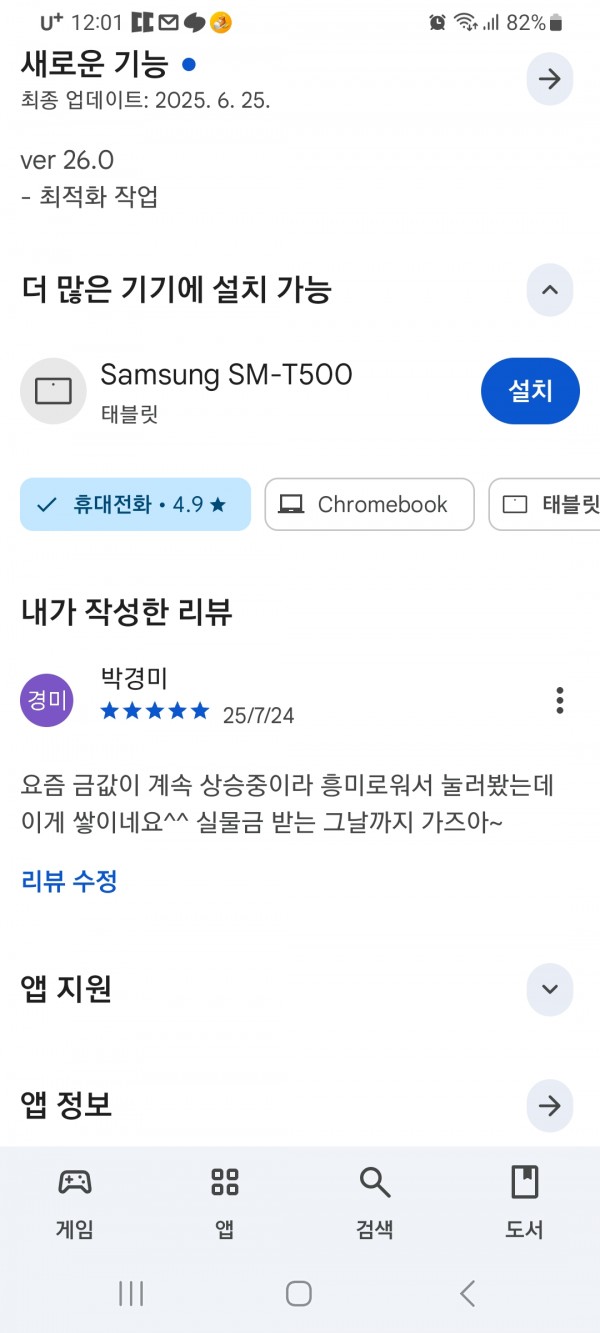Select the Chromebook device chip
Viewport: 600px width, 1333px height.
pos(369,505)
